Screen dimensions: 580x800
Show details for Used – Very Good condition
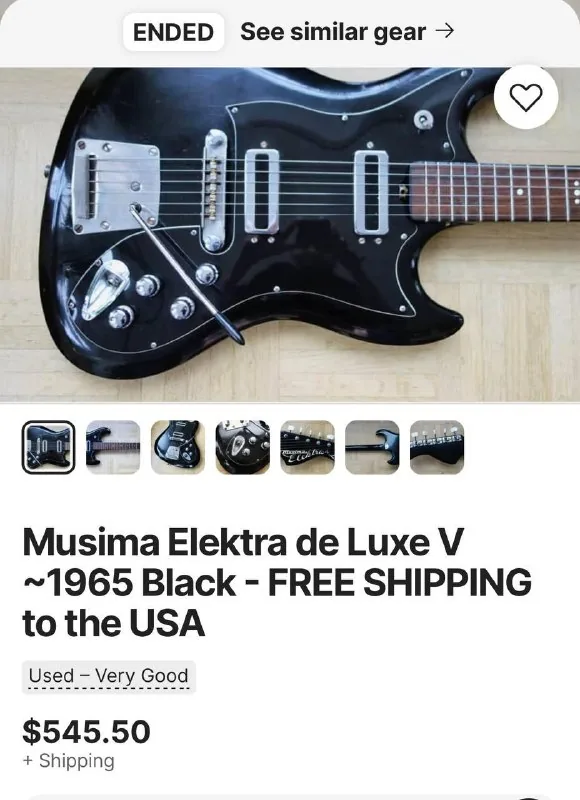tap(109, 677)
